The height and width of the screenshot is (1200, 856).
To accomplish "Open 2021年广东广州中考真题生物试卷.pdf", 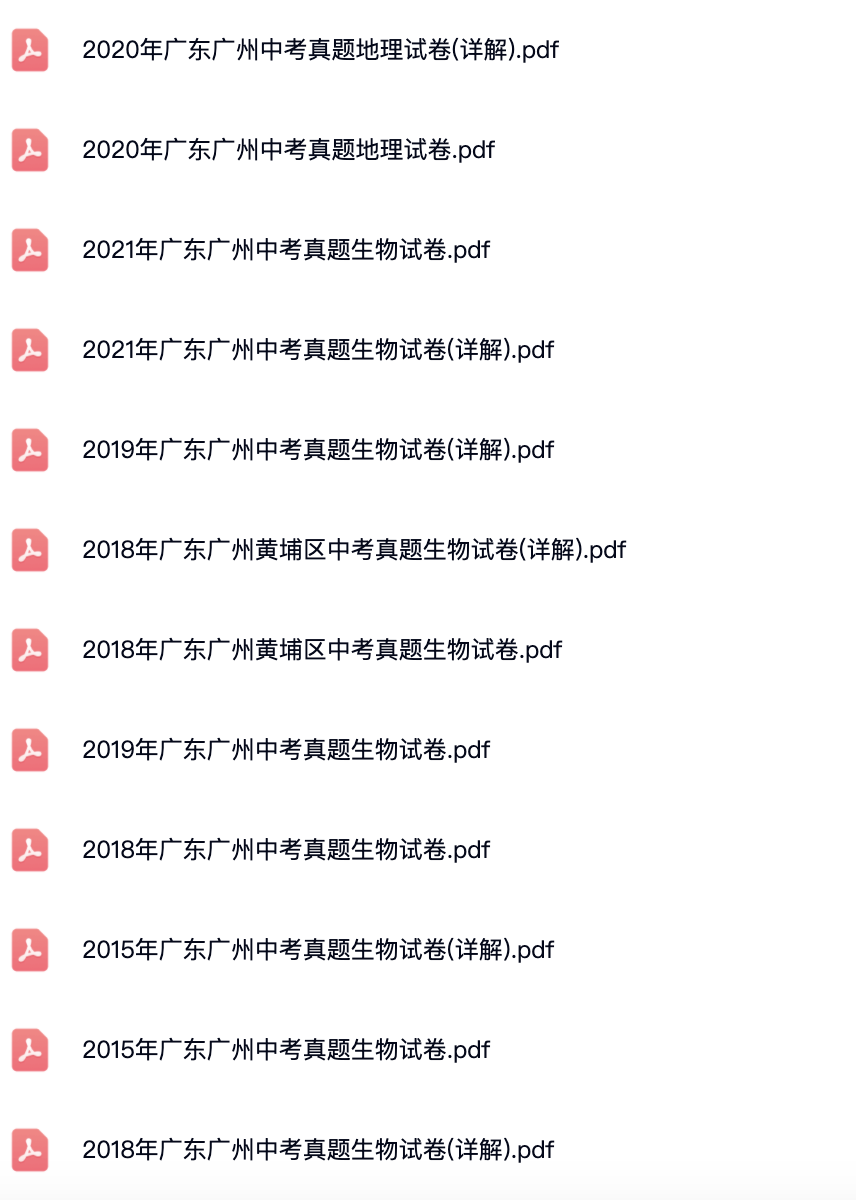I will 286,250.
